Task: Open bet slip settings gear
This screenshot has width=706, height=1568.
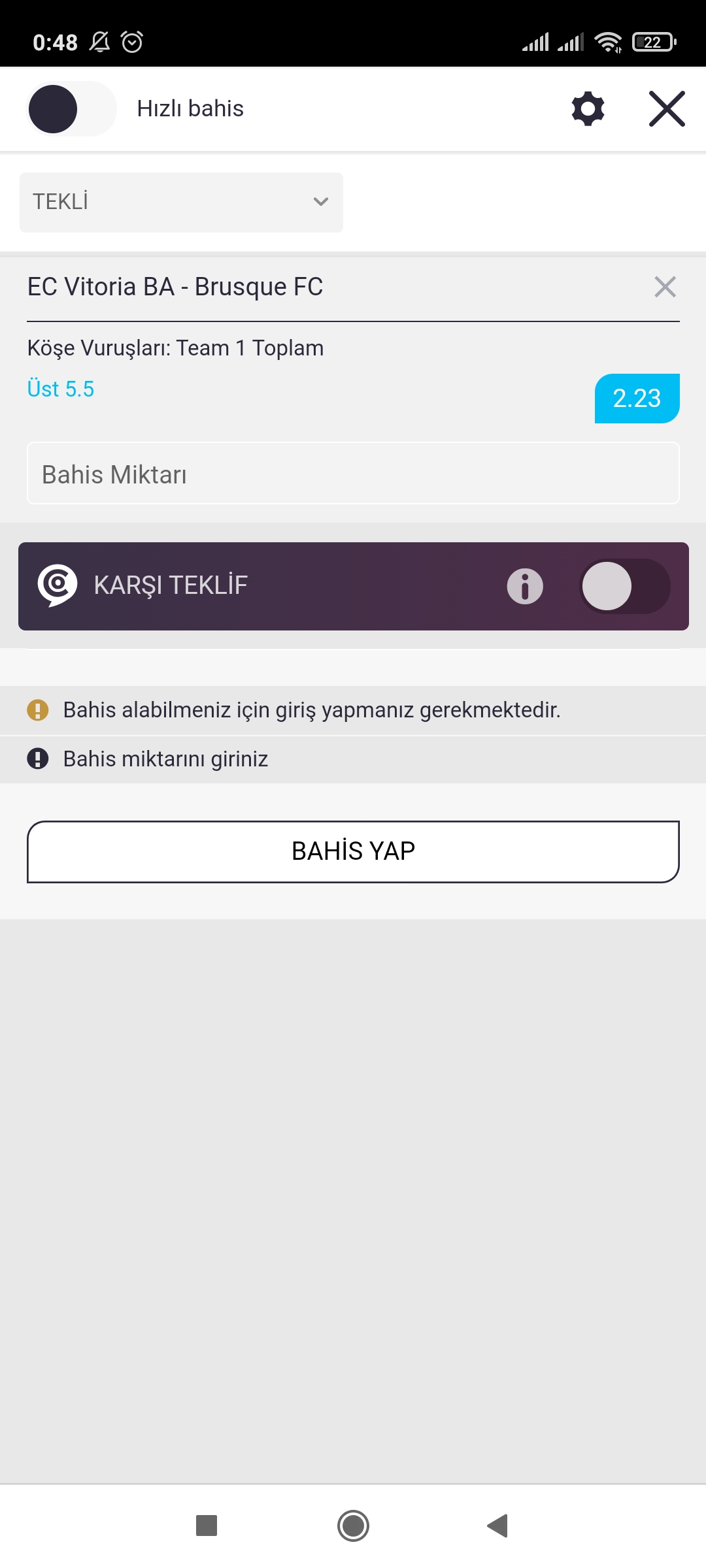Action: pos(588,108)
